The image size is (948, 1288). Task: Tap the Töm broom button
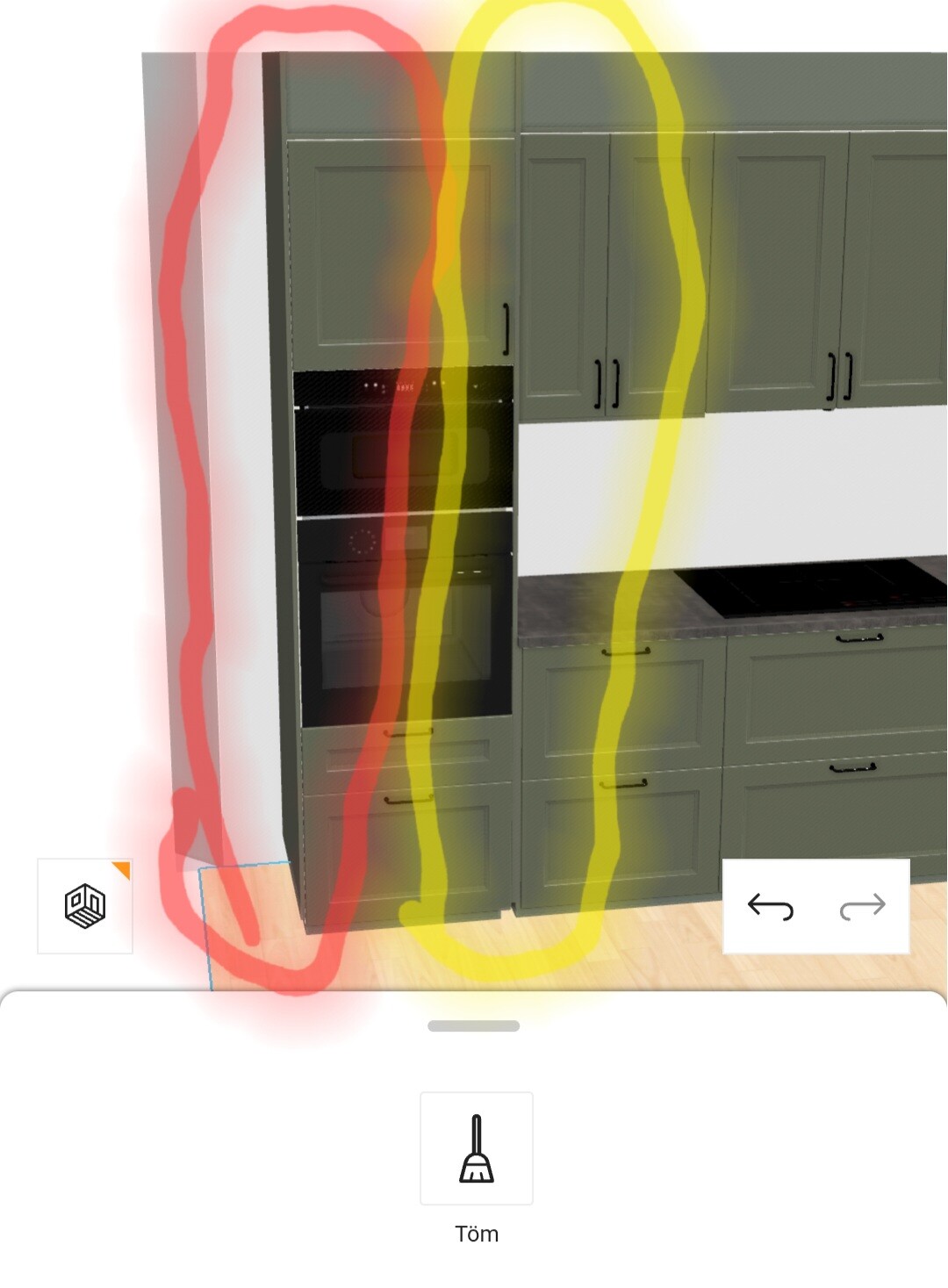(477, 1148)
